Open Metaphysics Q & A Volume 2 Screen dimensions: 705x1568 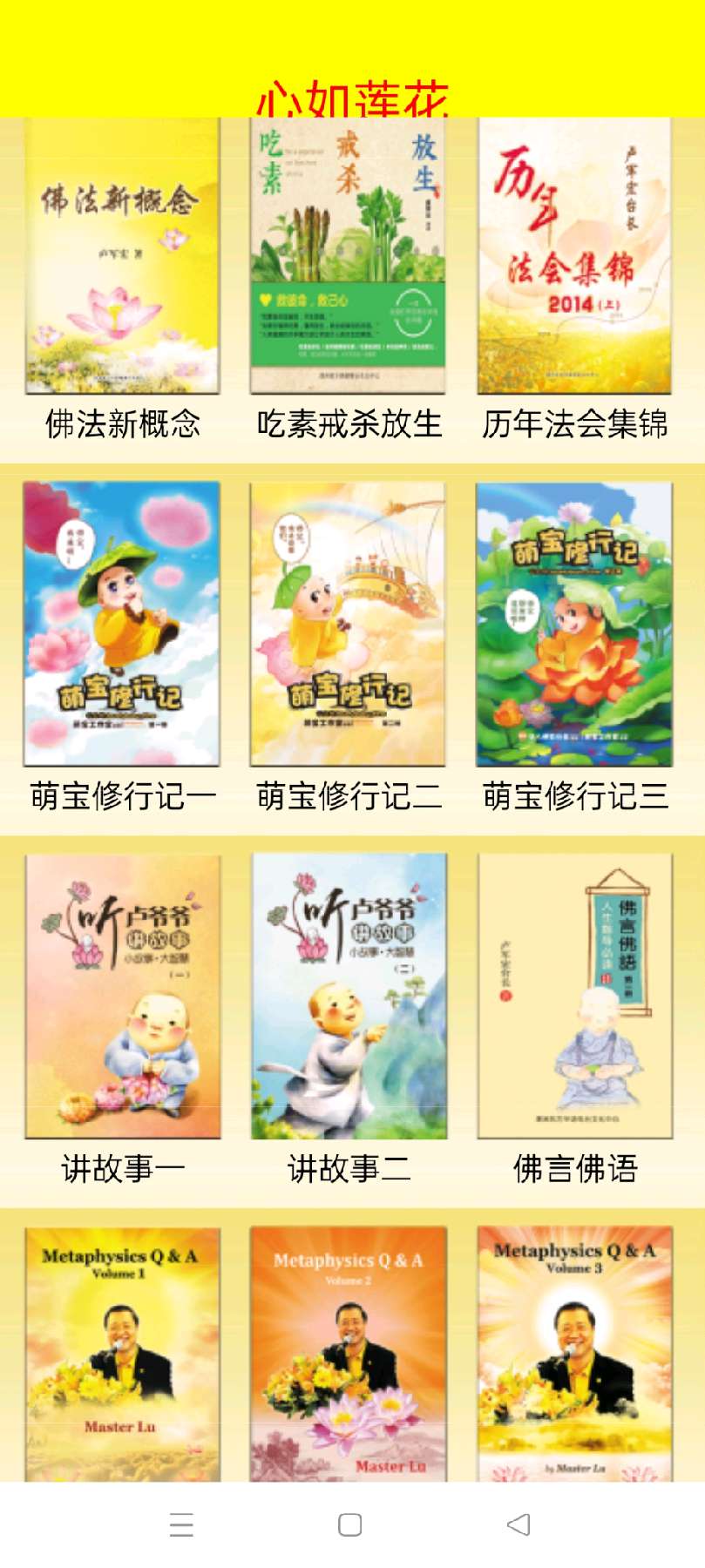pos(349,1354)
